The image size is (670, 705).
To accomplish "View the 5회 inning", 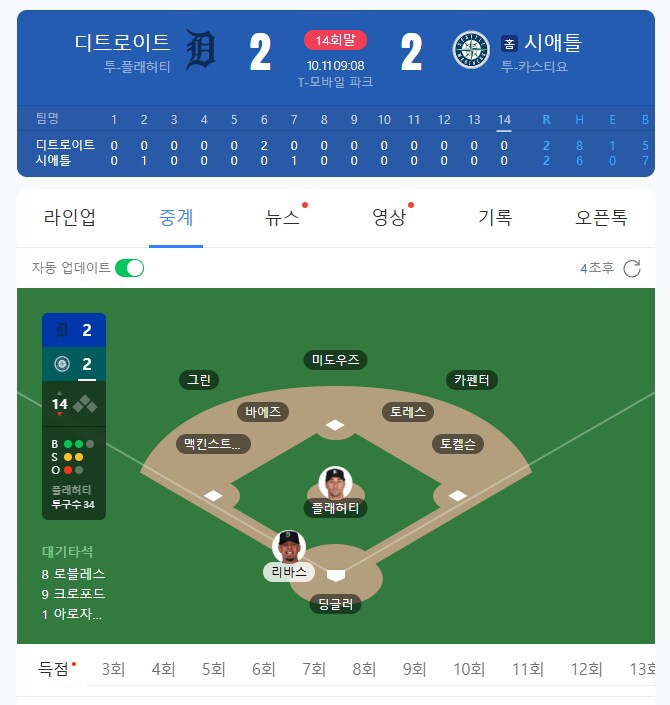I will tap(213, 669).
